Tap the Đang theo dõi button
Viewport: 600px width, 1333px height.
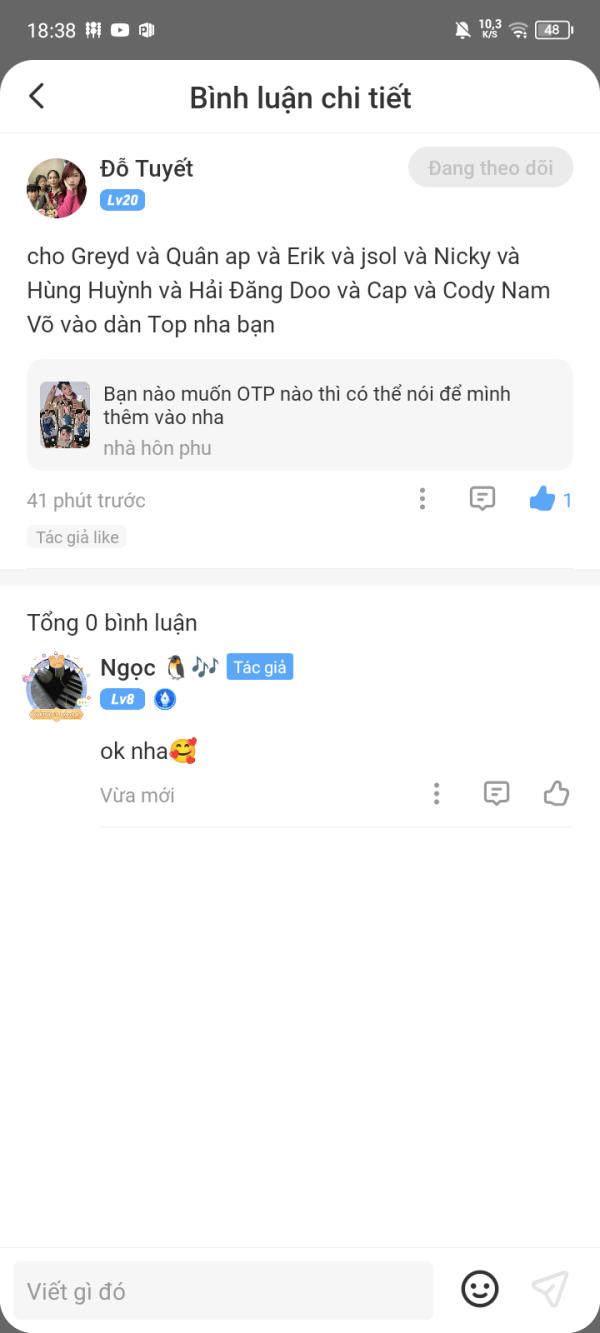click(490, 168)
